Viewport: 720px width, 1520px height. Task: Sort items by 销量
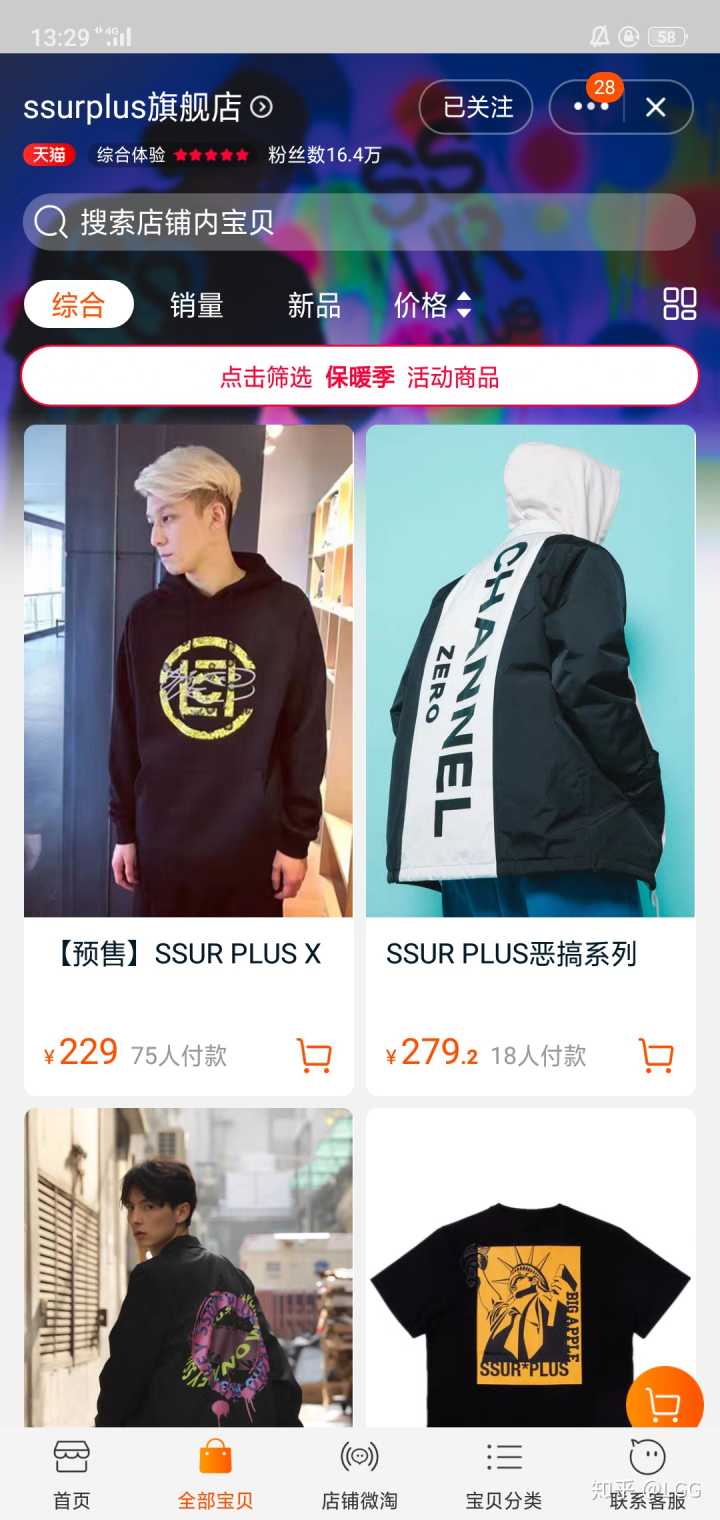point(196,305)
